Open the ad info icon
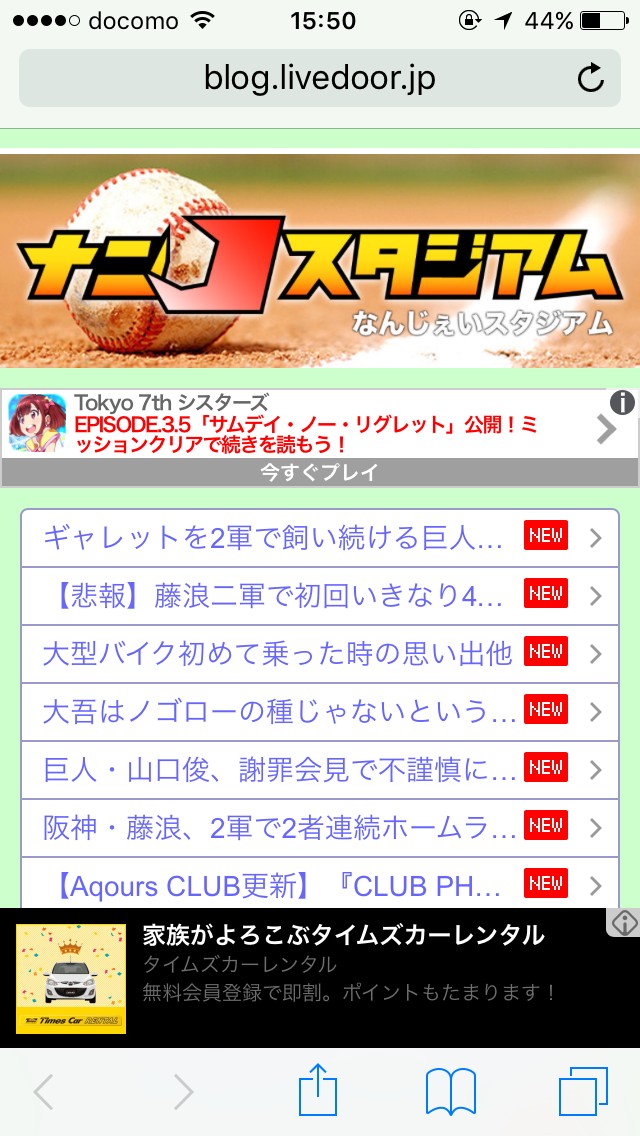Image resolution: width=640 pixels, height=1136 pixels. point(623,402)
